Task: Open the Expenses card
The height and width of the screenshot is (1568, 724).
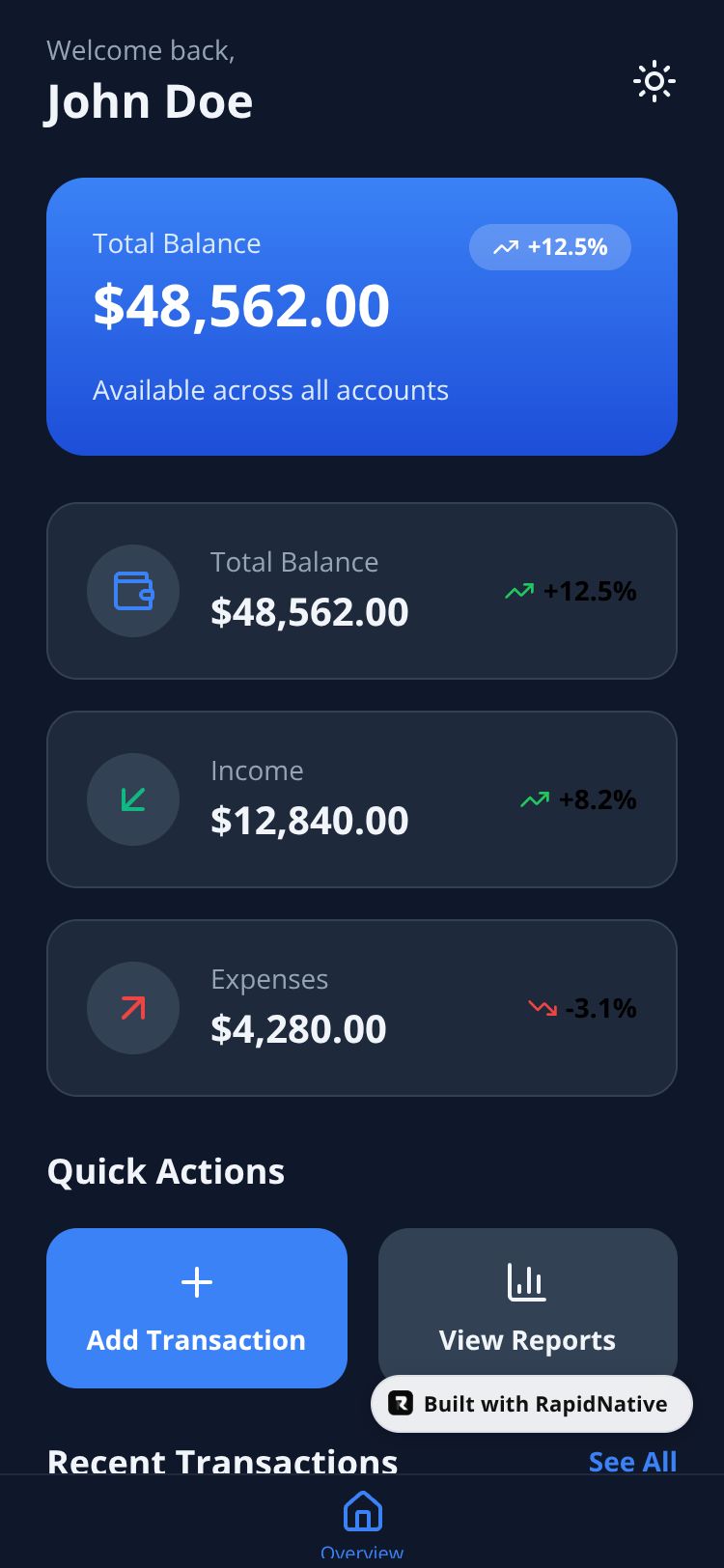Action: [x=362, y=1008]
